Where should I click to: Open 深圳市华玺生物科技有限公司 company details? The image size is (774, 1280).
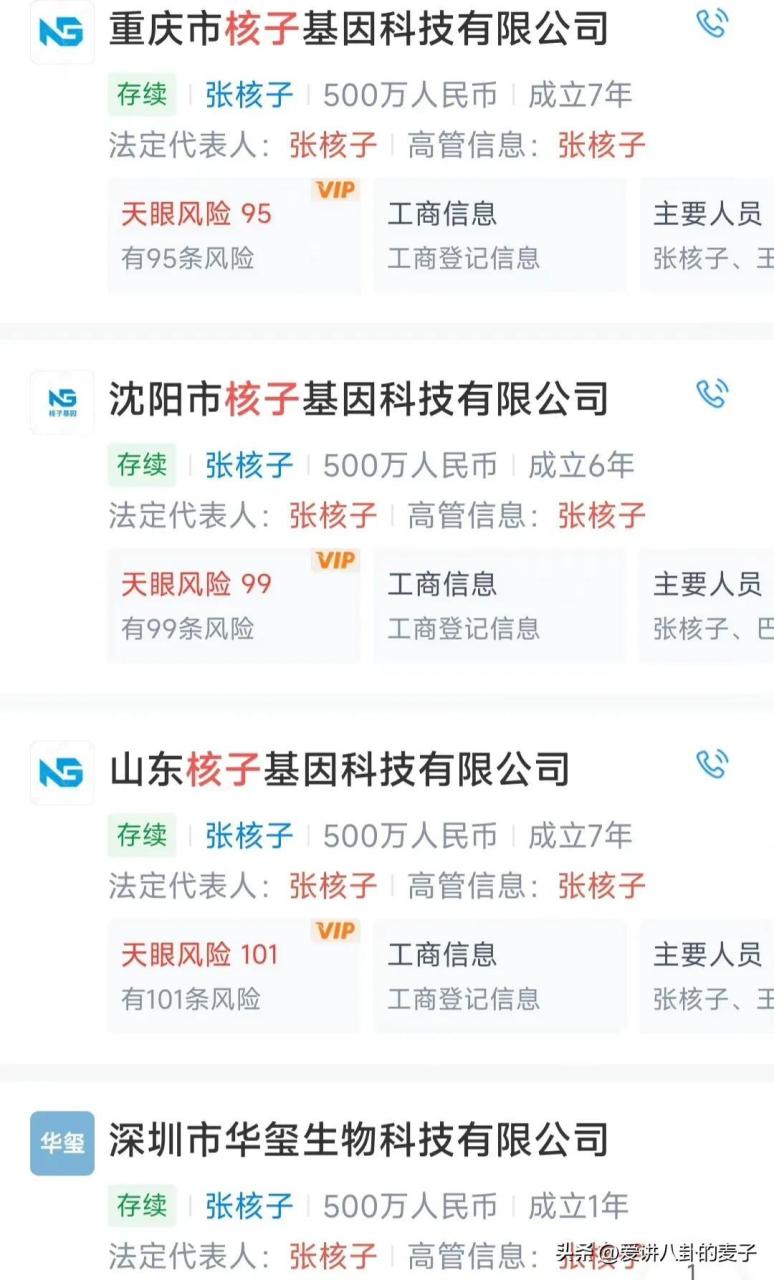coord(358,1139)
